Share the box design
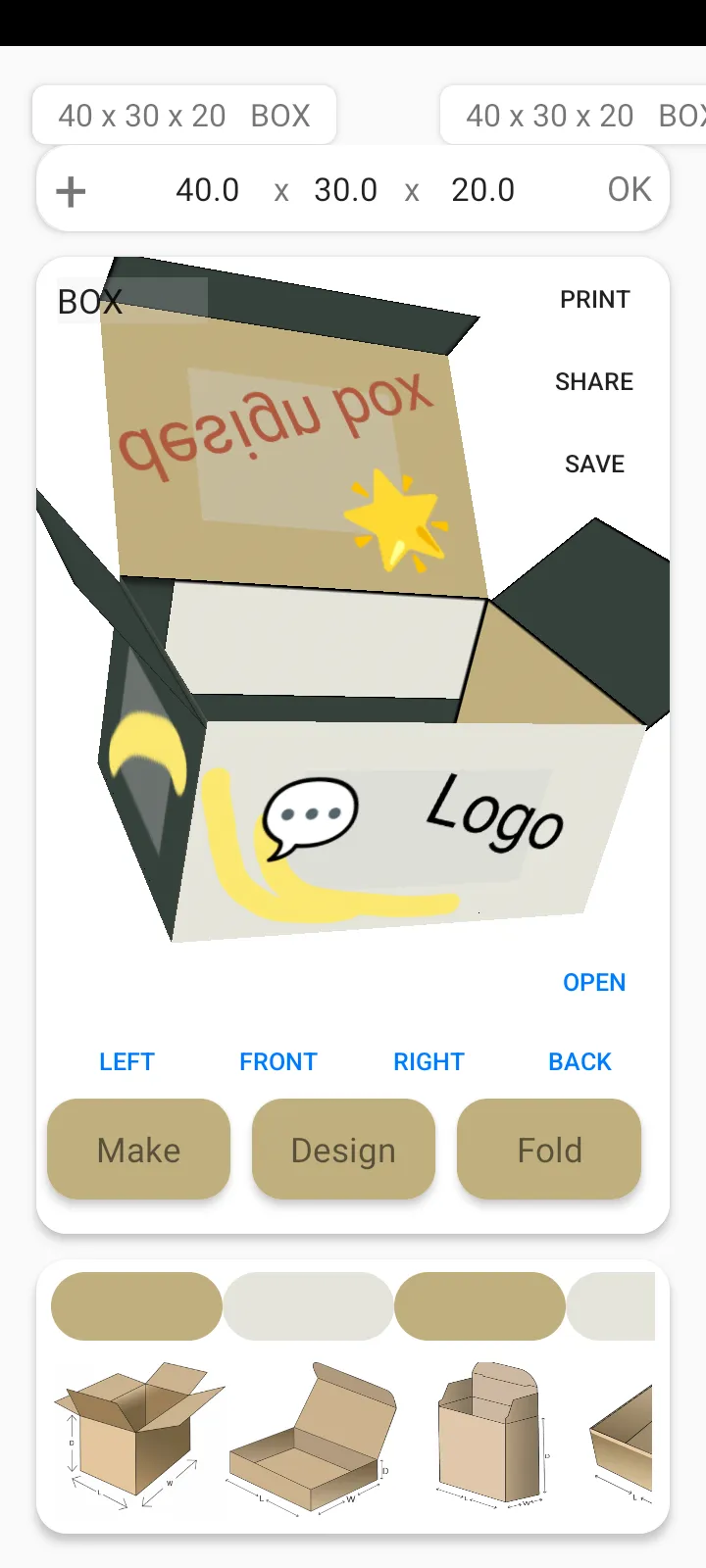The width and height of the screenshot is (706, 1568). click(593, 382)
